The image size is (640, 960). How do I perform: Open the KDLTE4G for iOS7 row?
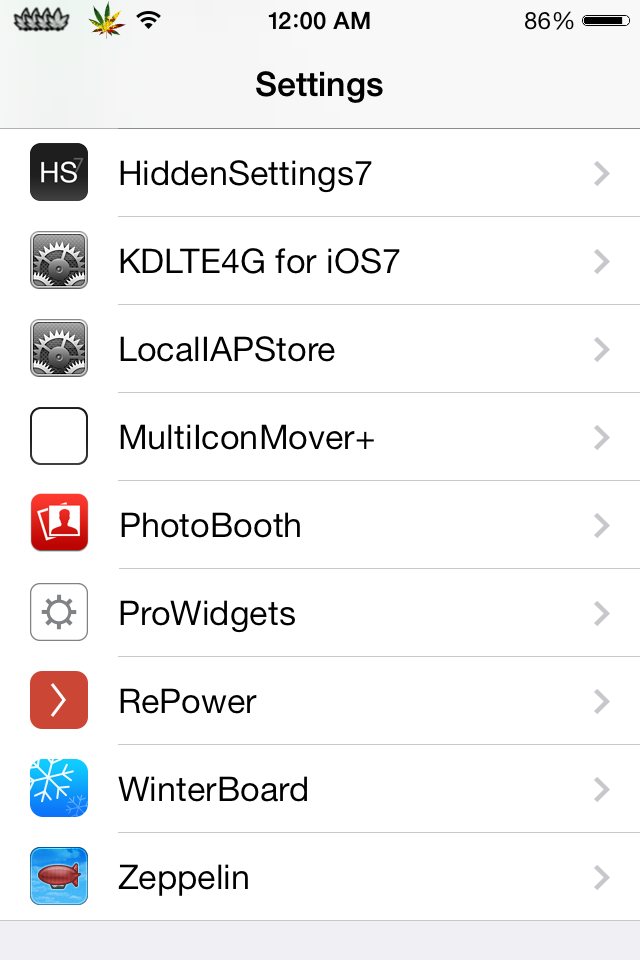pyautogui.click(x=320, y=260)
